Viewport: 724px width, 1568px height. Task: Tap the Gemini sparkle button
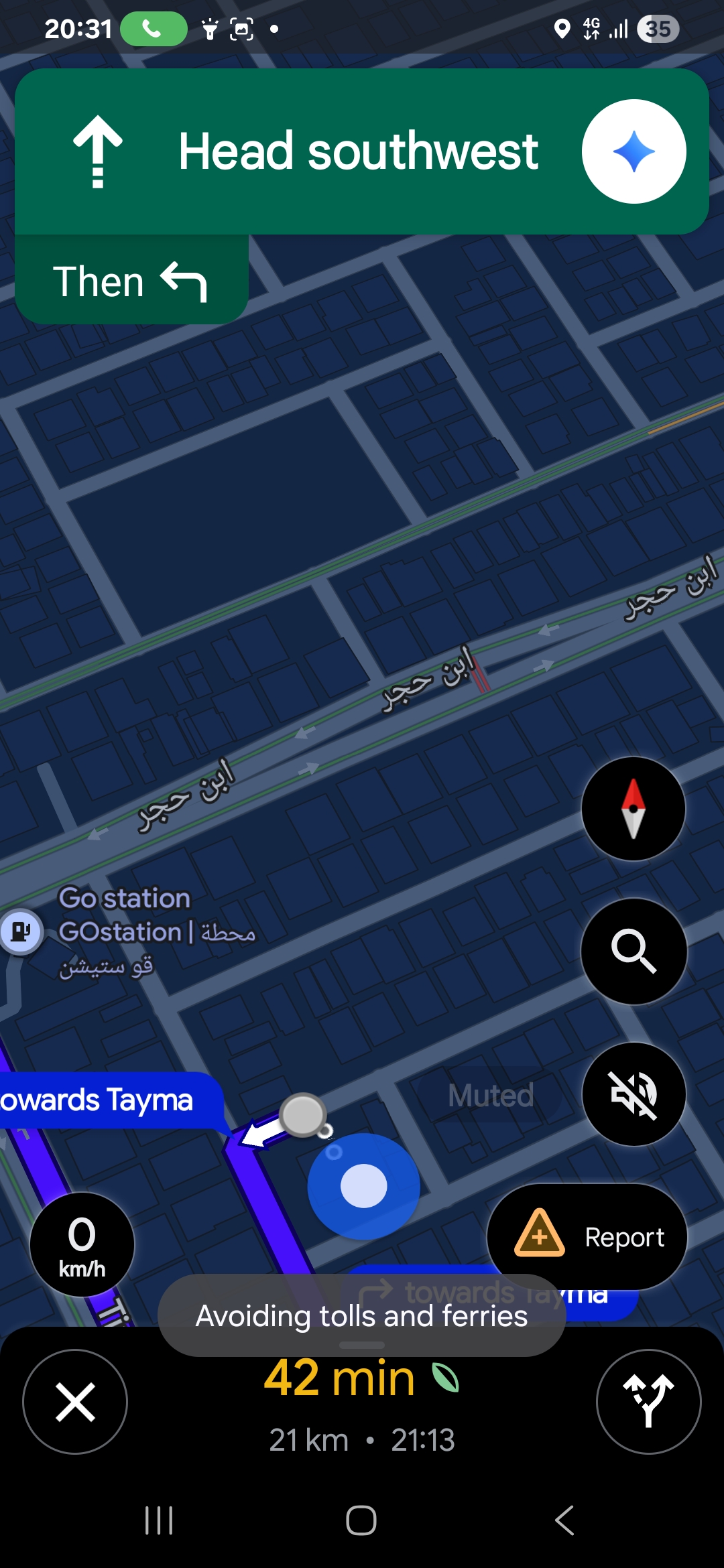click(x=633, y=151)
